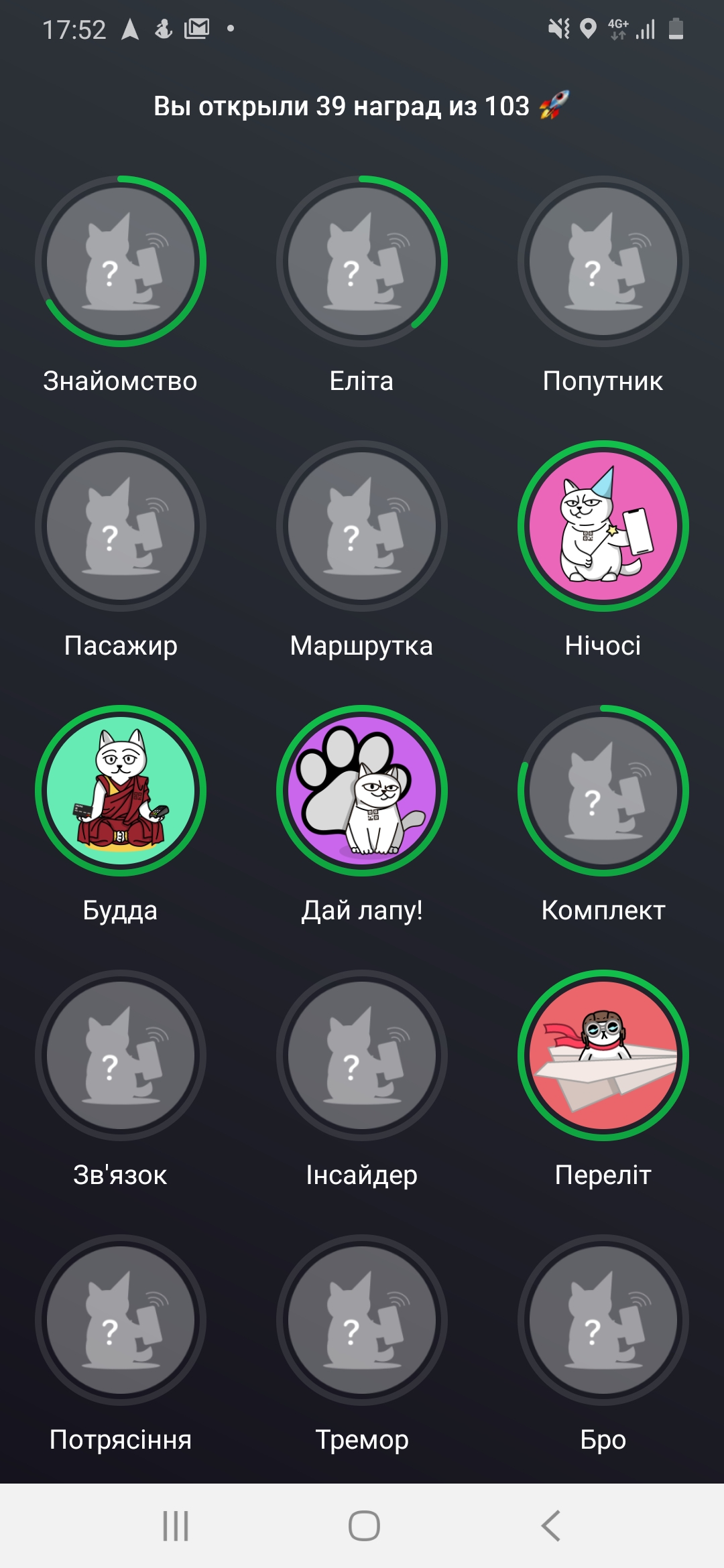
Task: Select the Маршрутка award badge
Action: 362,526
